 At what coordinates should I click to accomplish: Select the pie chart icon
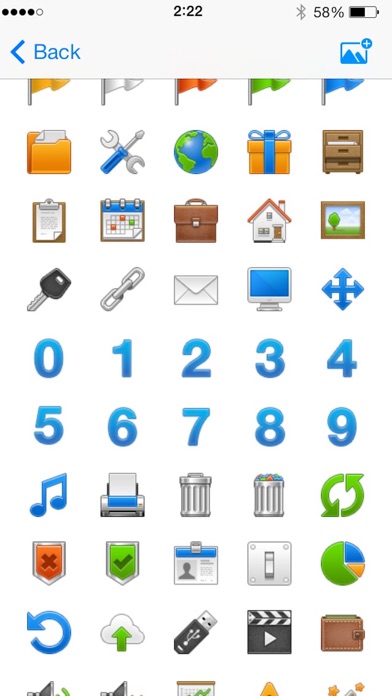pos(342,563)
